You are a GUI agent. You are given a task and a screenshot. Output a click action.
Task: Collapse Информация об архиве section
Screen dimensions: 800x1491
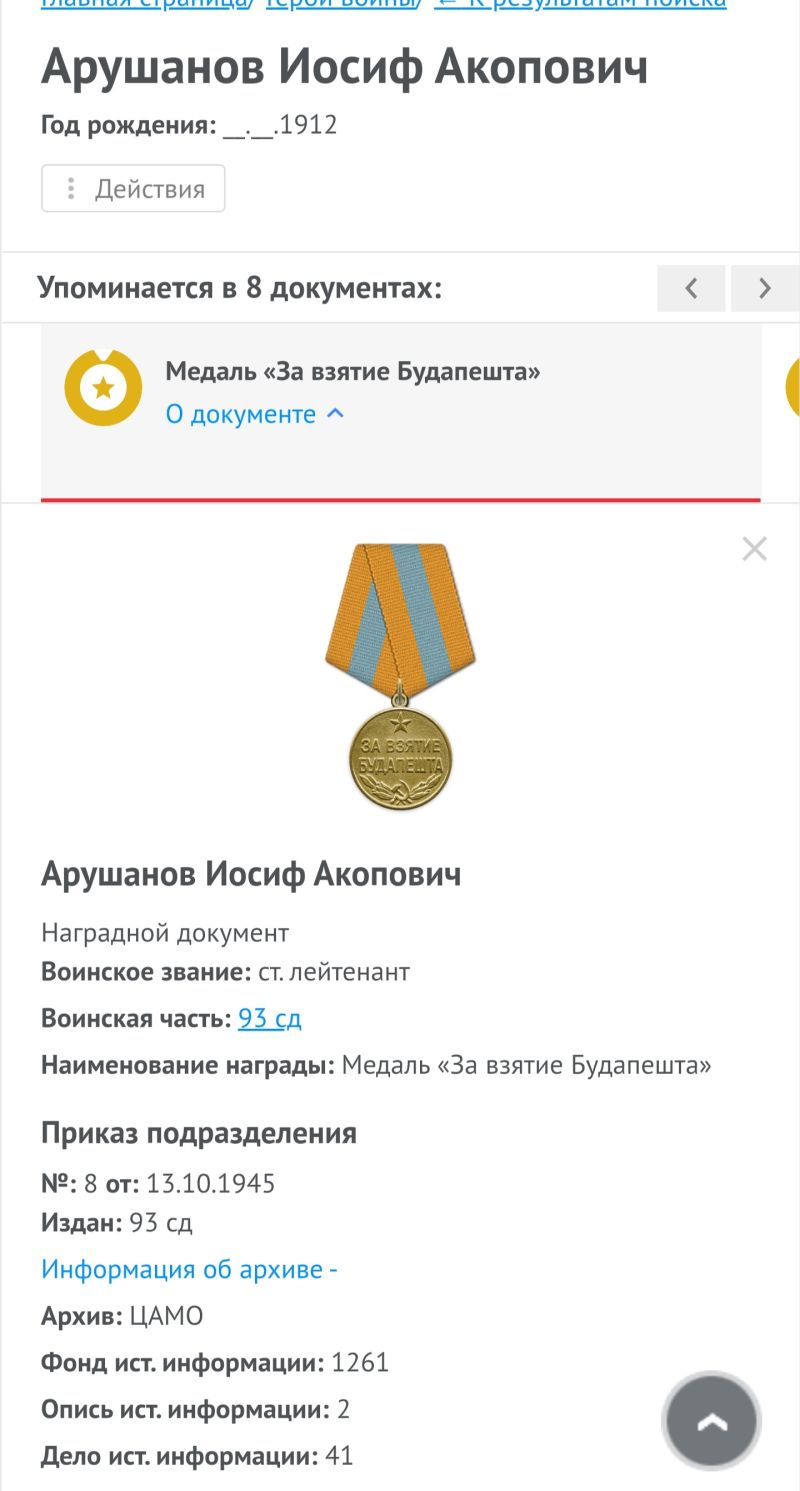[x=189, y=1269]
